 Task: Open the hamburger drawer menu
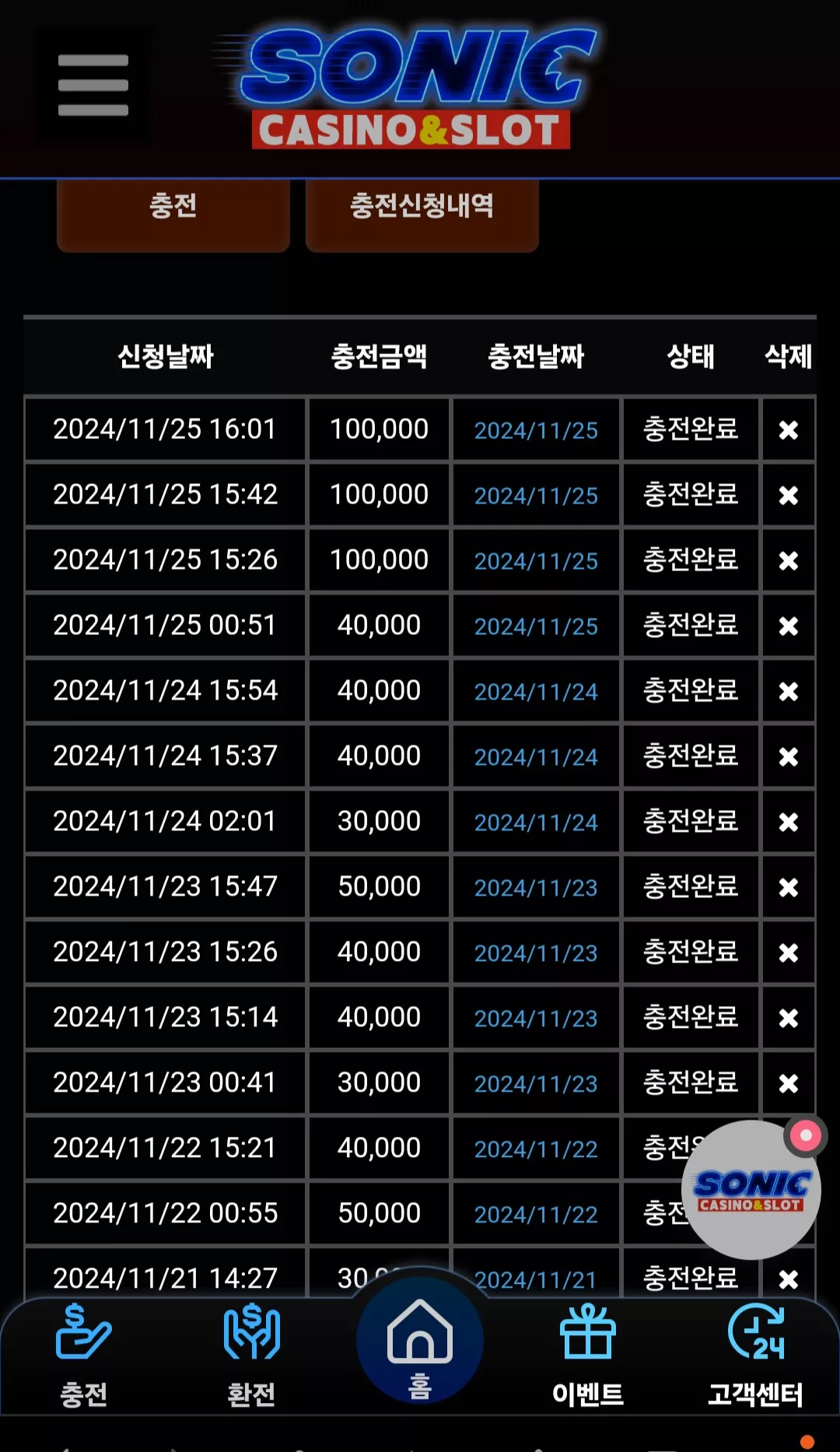(x=93, y=86)
